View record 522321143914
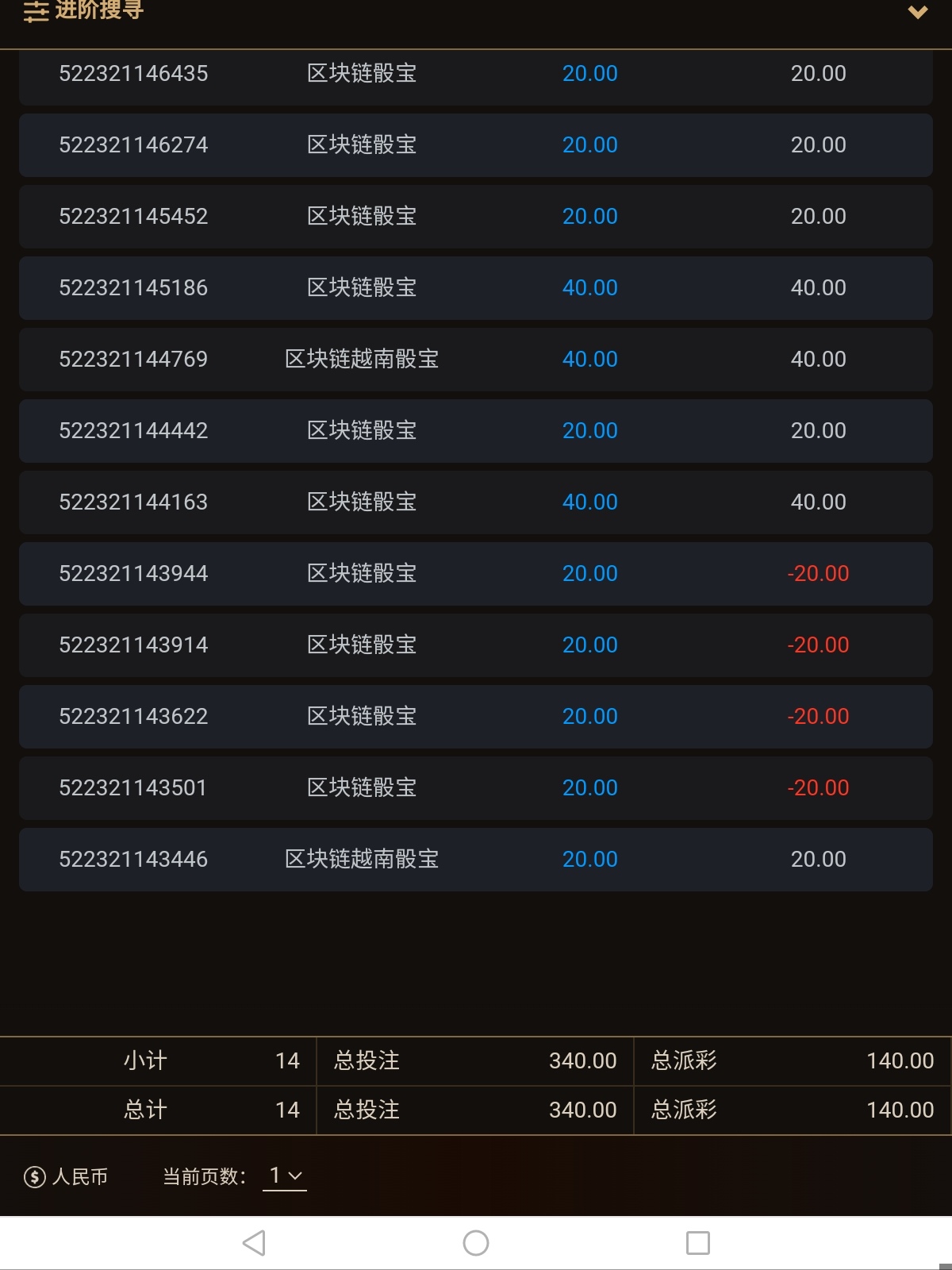This screenshot has height=1270, width=952. 133,645
